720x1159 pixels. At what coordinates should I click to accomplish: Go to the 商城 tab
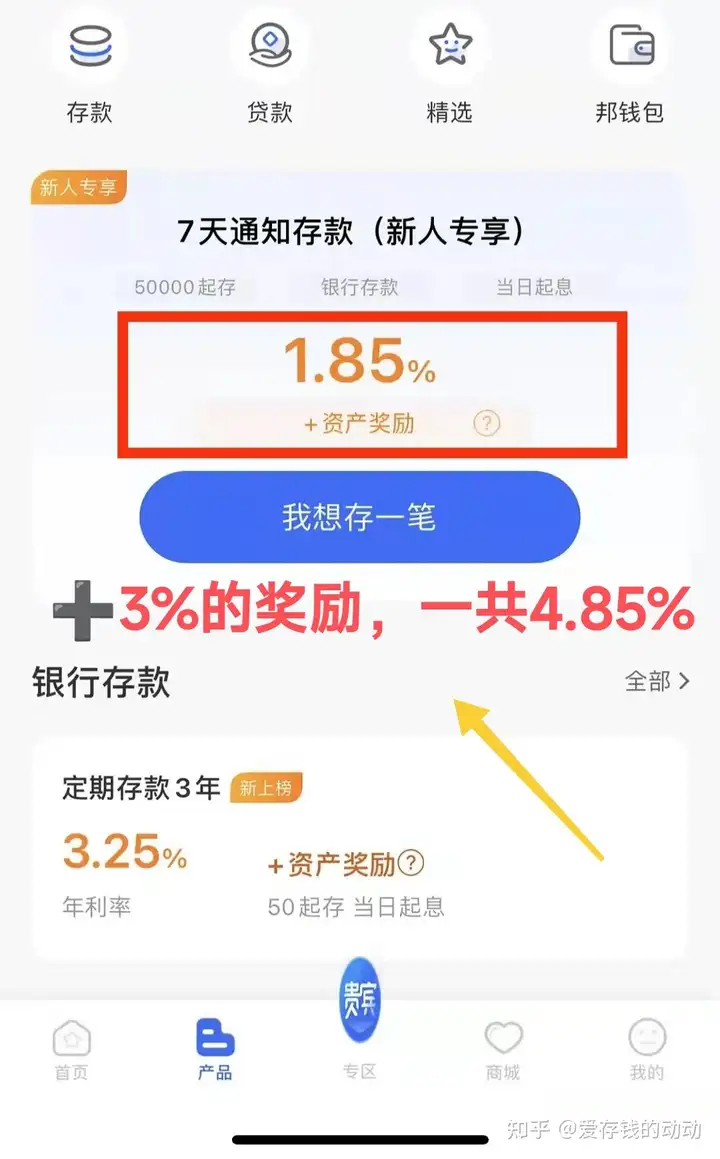pyautogui.click(x=503, y=1050)
